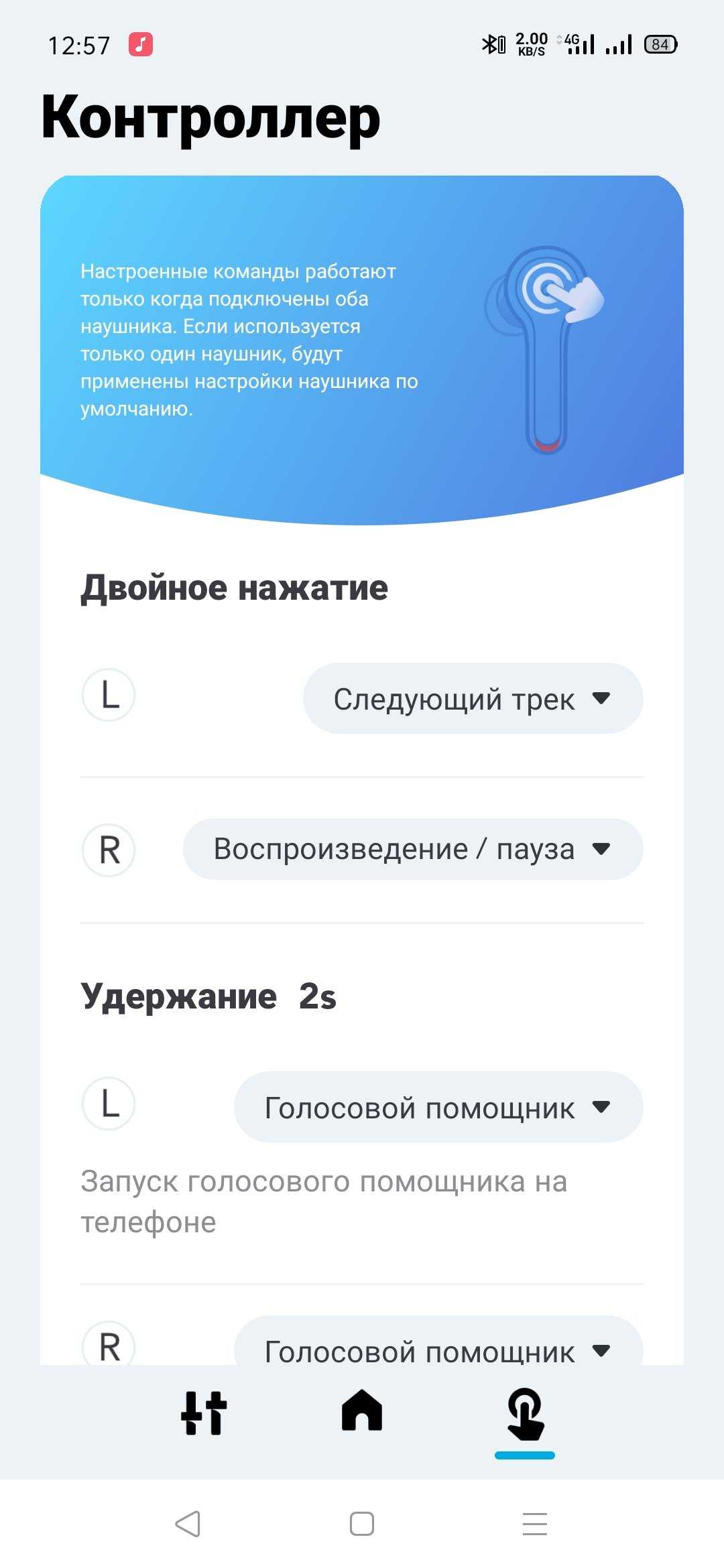Open the recent apps menu
Viewport: 724px width, 1568px height.
click(535, 1524)
